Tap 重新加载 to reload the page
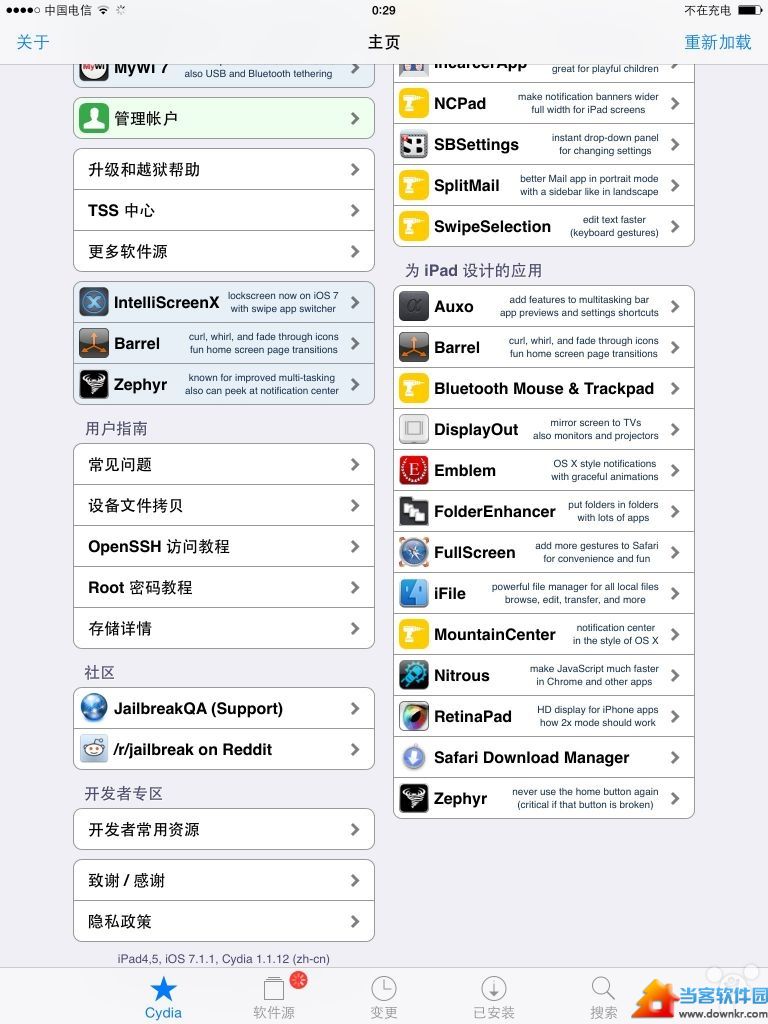768x1024 pixels. coord(717,42)
